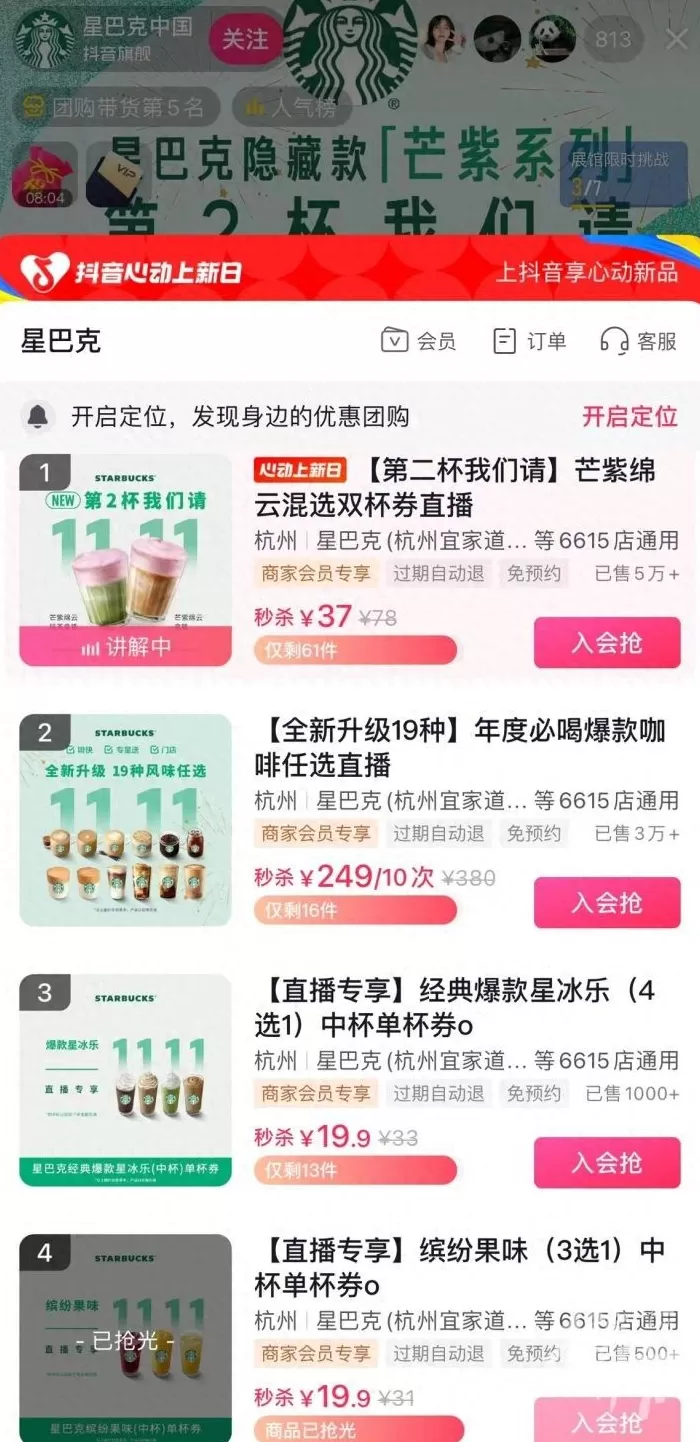The image size is (700, 1442).
Task: Contact 客服 customer service
Action: point(638,341)
